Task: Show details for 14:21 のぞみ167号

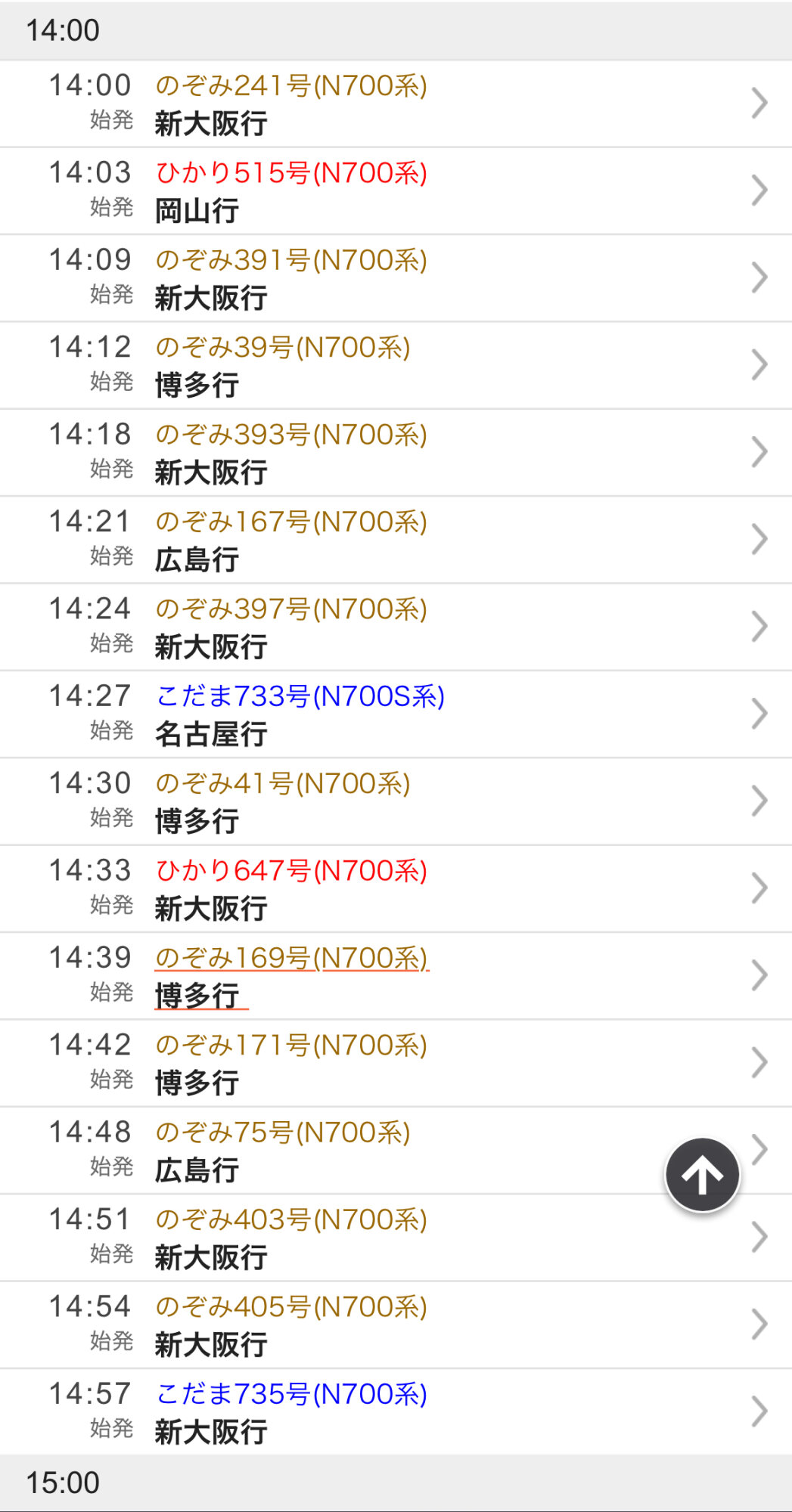Action: [x=378, y=540]
